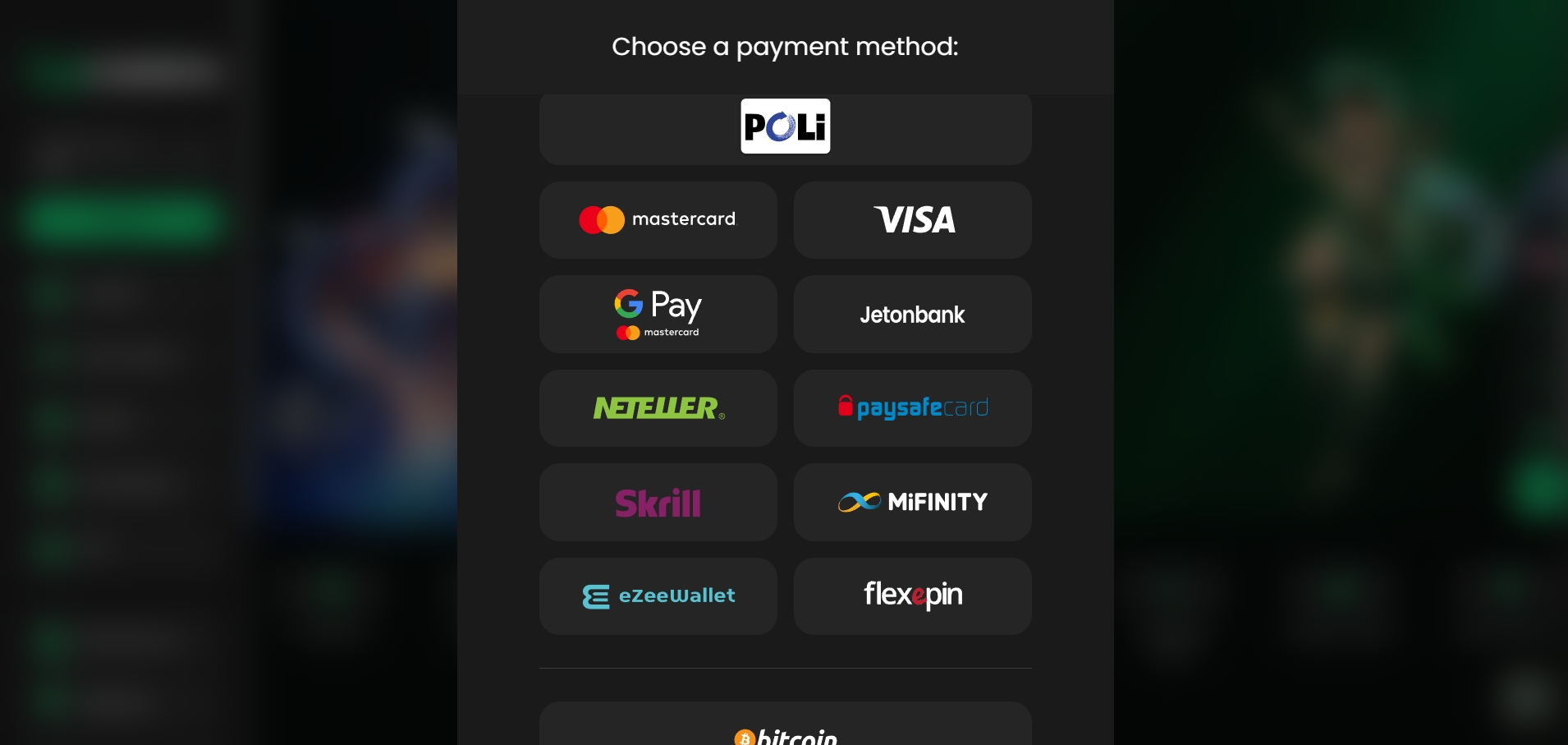The height and width of the screenshot is (745, 1568).
Task: Select Google Pay Mastercard
Action: (x=658, y=315)
